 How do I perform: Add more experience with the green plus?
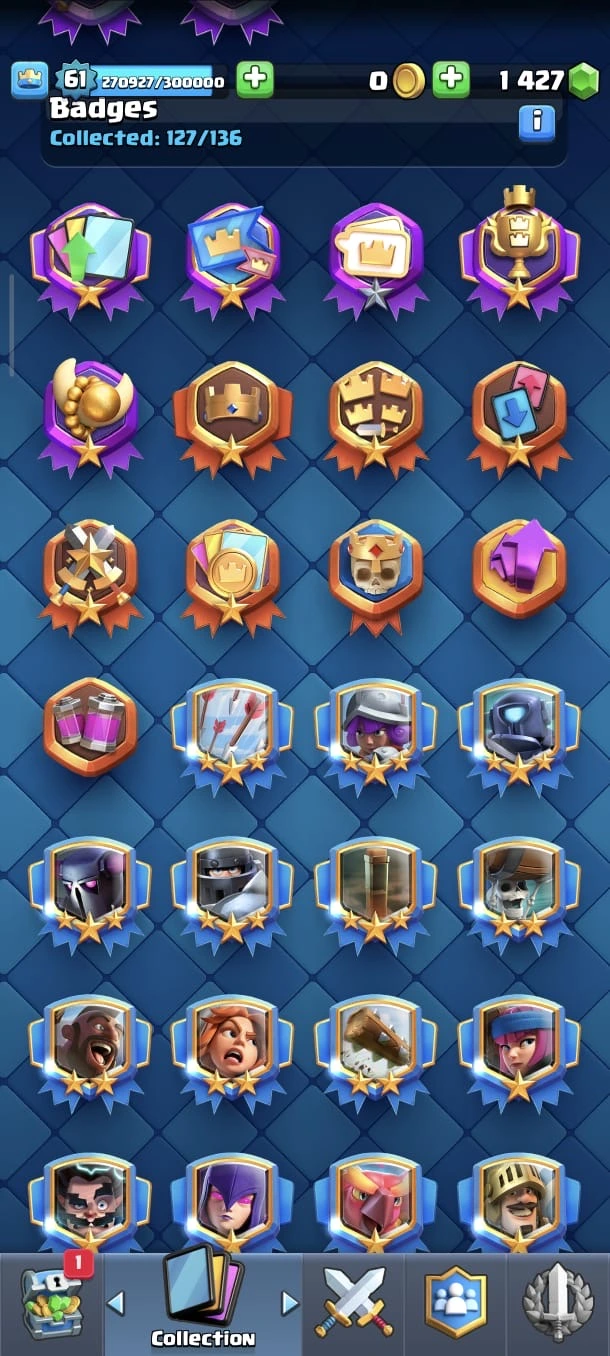255,80
